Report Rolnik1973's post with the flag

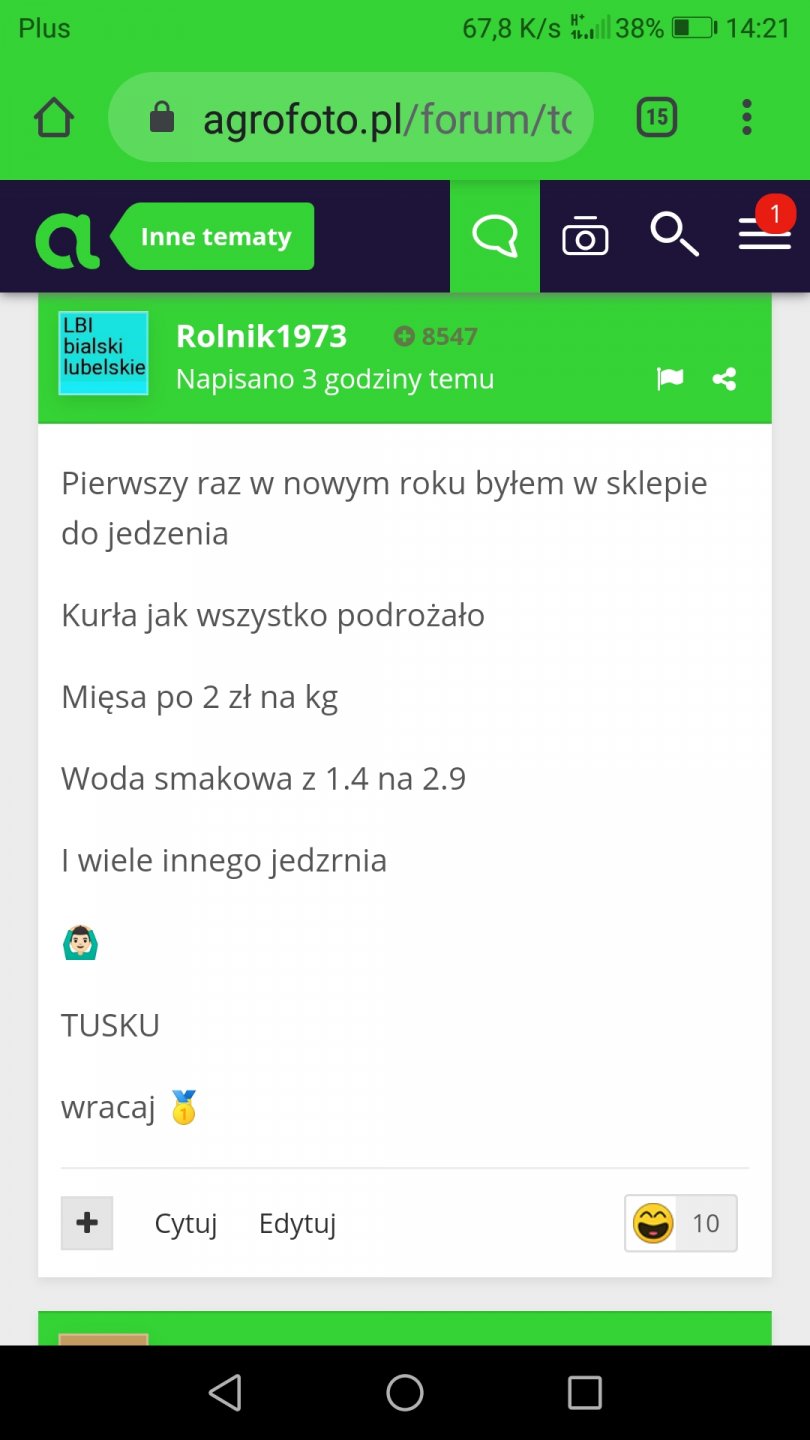pos(669,379)
